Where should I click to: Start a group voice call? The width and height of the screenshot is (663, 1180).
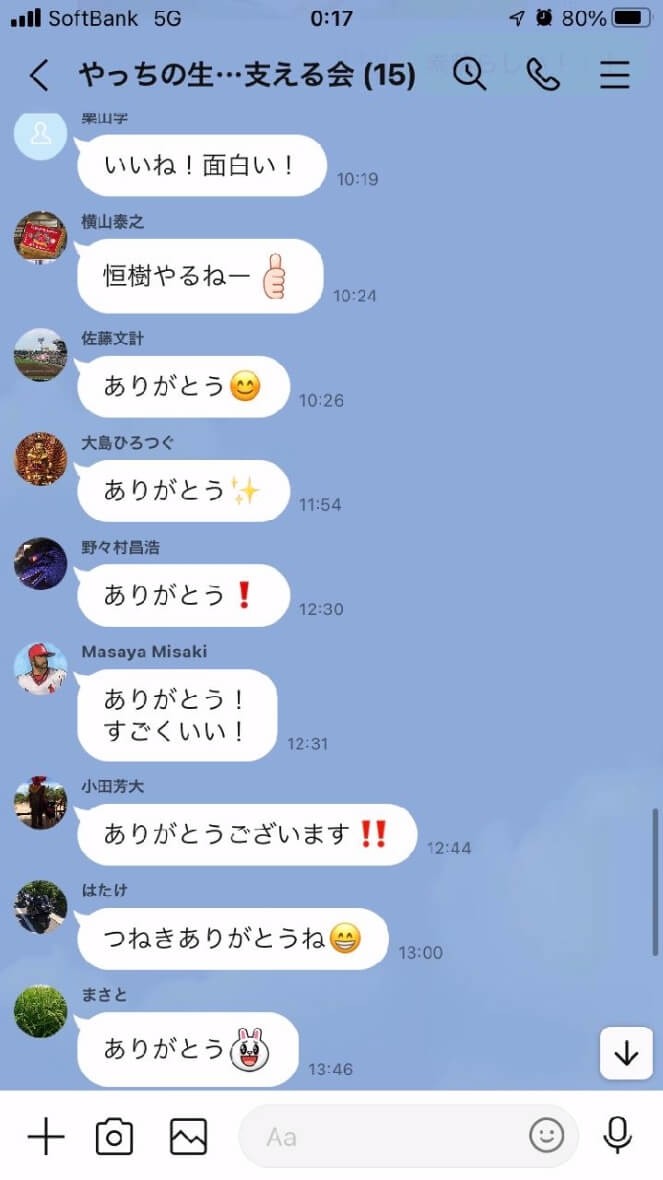pos(542,74)
